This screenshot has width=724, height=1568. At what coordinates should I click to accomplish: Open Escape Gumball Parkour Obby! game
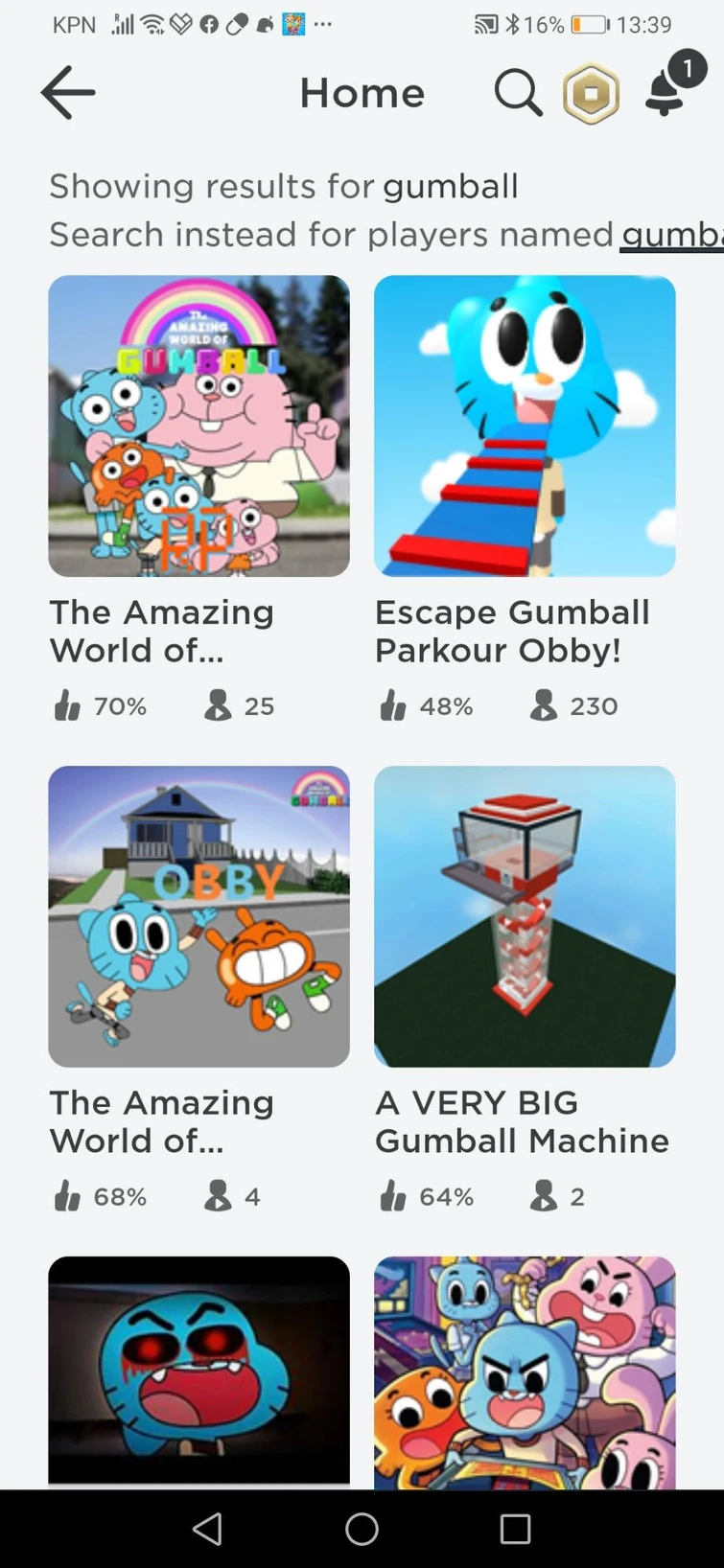point(525,426)
